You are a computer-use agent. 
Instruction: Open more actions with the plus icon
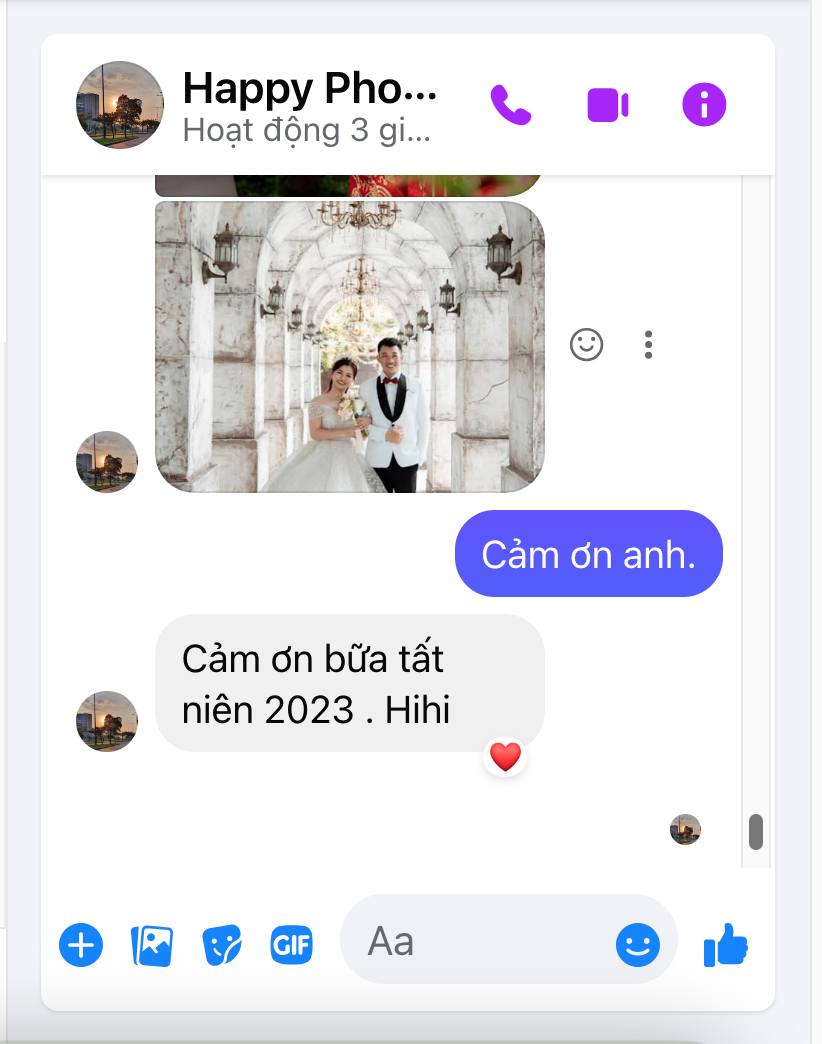tap(81, 944)
